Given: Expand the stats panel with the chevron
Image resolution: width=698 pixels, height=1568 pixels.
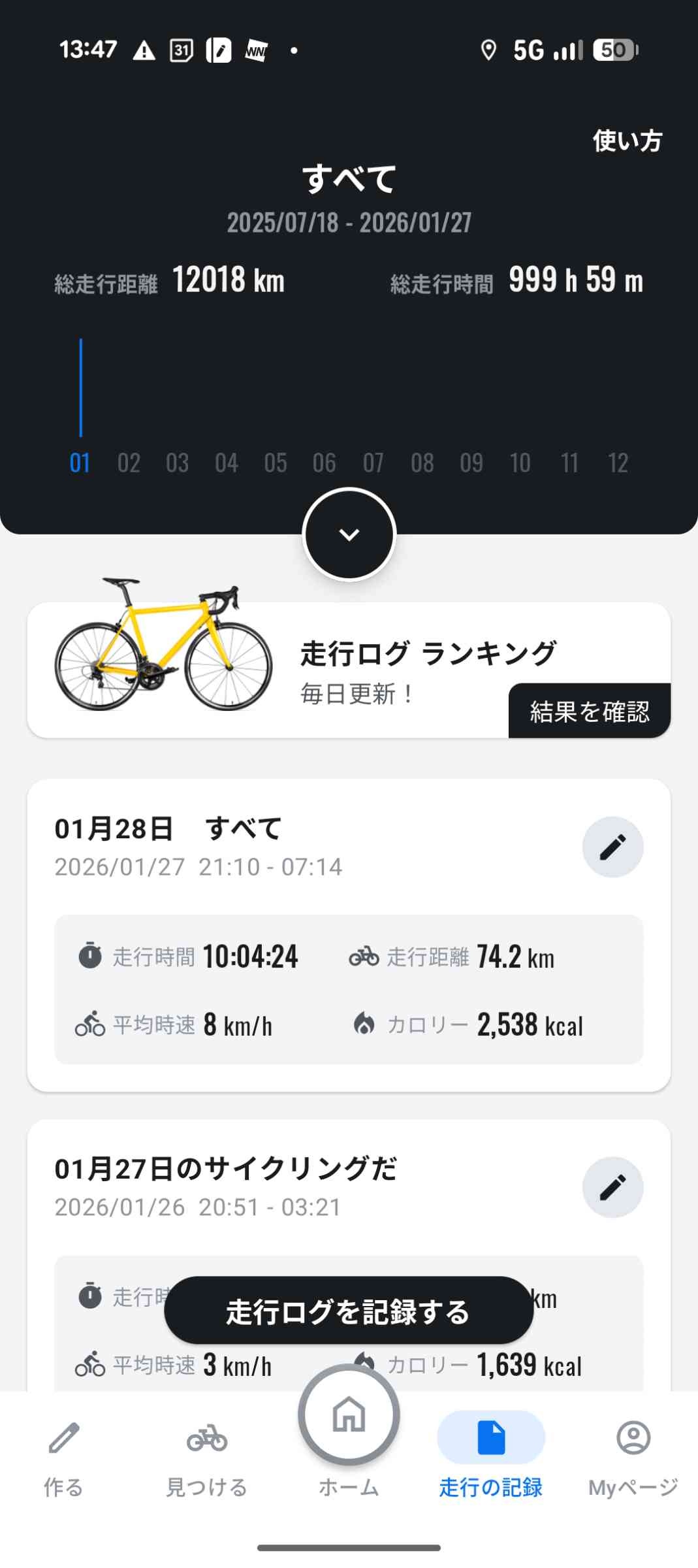Looking at the screenshot, I should point(349,534).
